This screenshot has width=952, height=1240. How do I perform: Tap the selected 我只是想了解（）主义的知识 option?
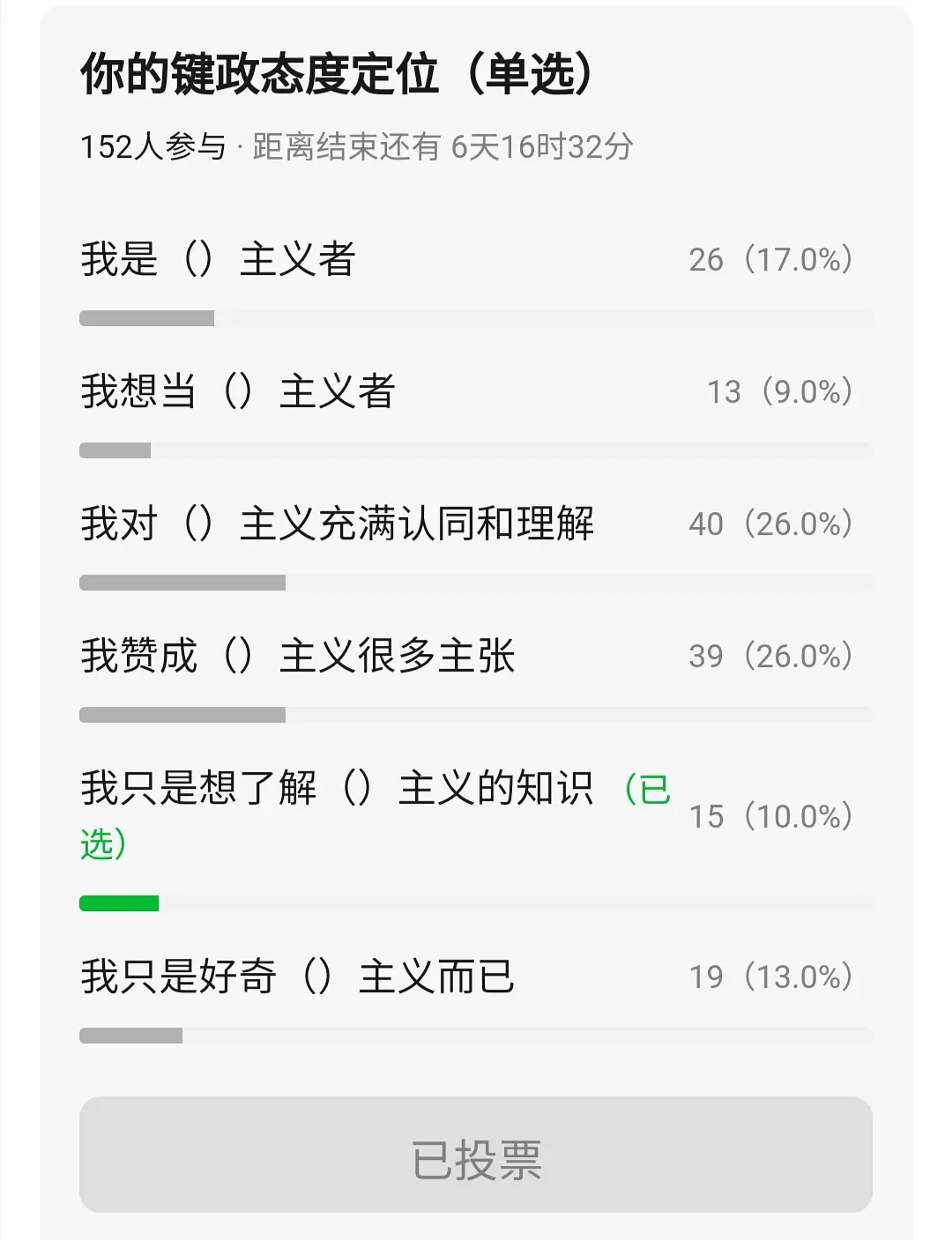point(337,789)
